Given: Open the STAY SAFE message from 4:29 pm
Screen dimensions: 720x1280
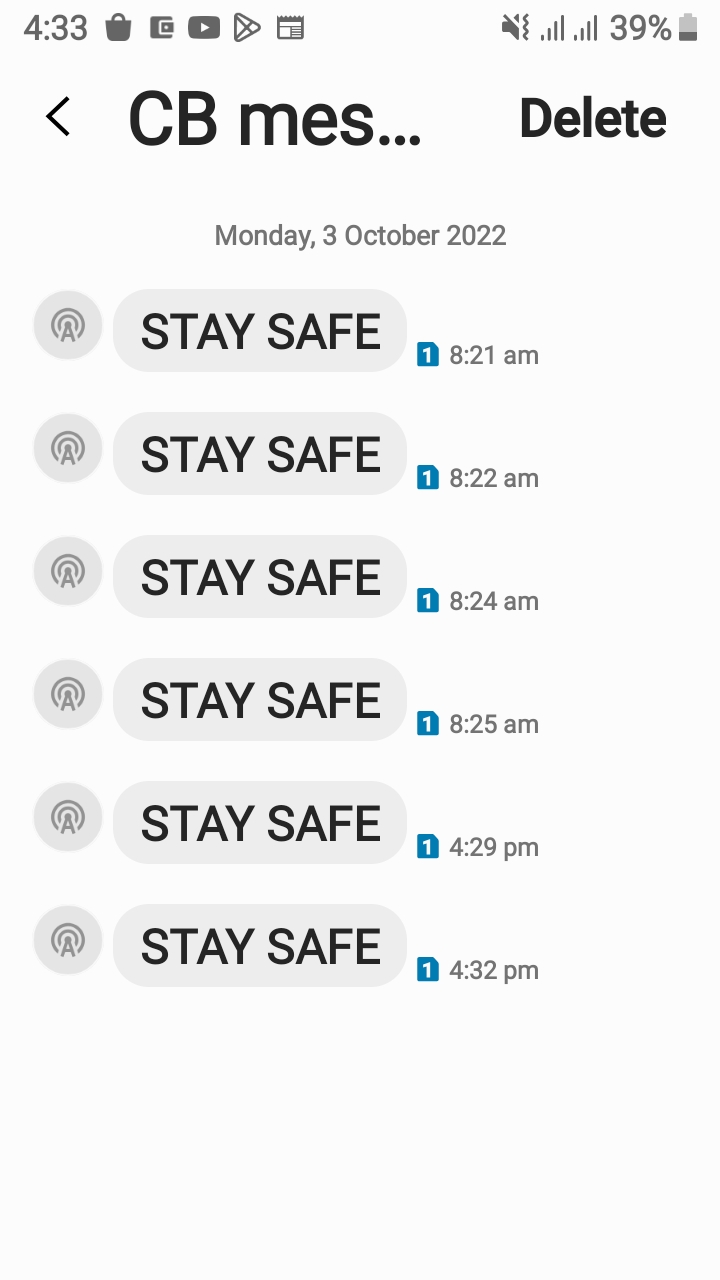Looking at the screenshot, I should click(260, 823).
